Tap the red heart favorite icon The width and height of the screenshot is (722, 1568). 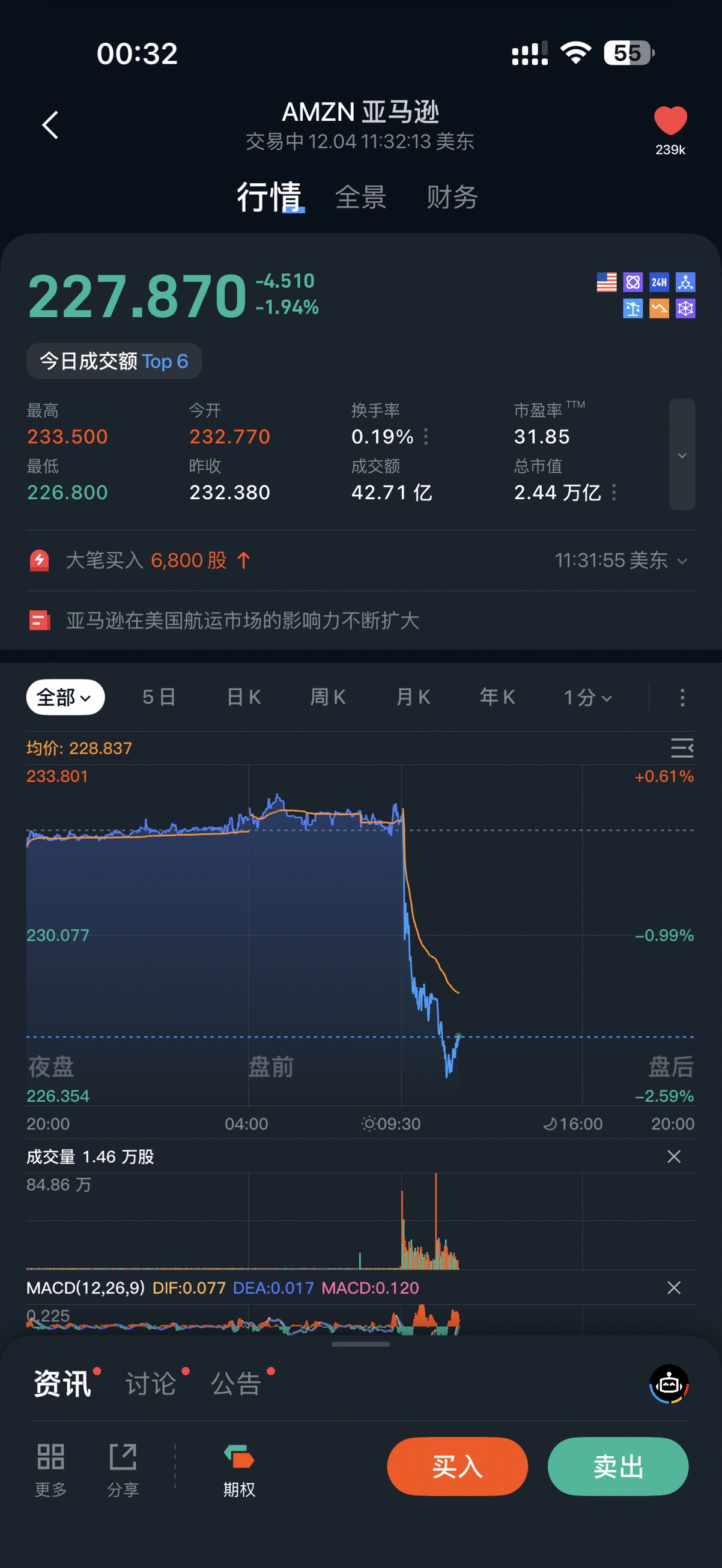[670, 121]
